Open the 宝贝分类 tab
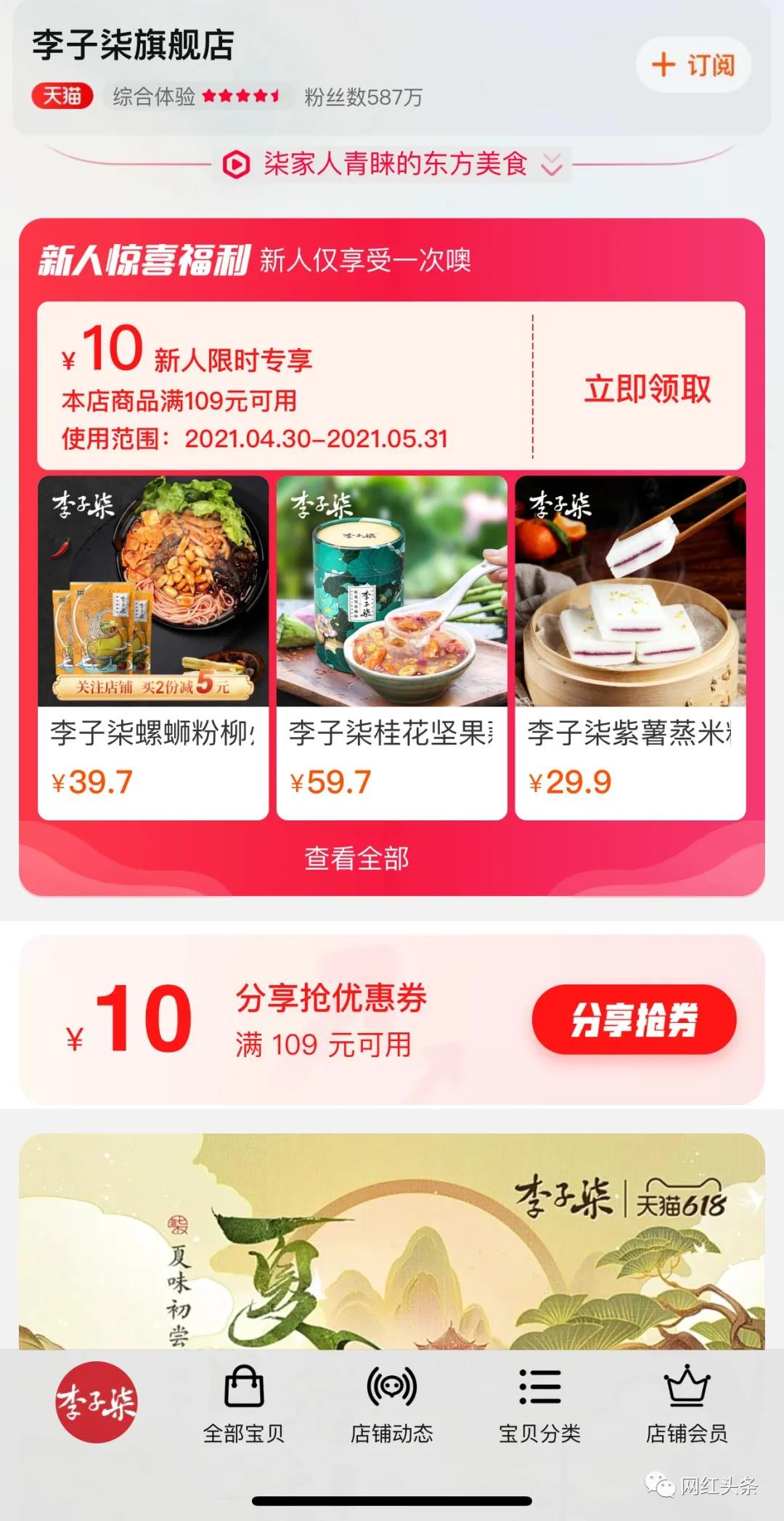The height and width of the screenshot is (1521, 784). click(540, 1405)
